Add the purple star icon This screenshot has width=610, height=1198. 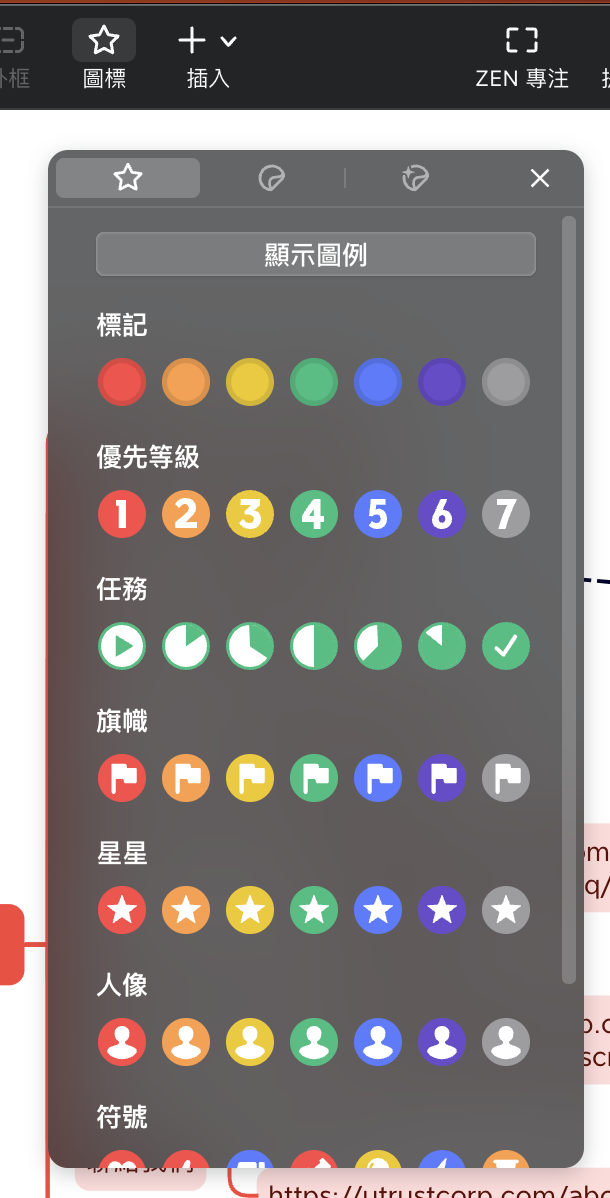pyautogui.click(x=442, y=910)
